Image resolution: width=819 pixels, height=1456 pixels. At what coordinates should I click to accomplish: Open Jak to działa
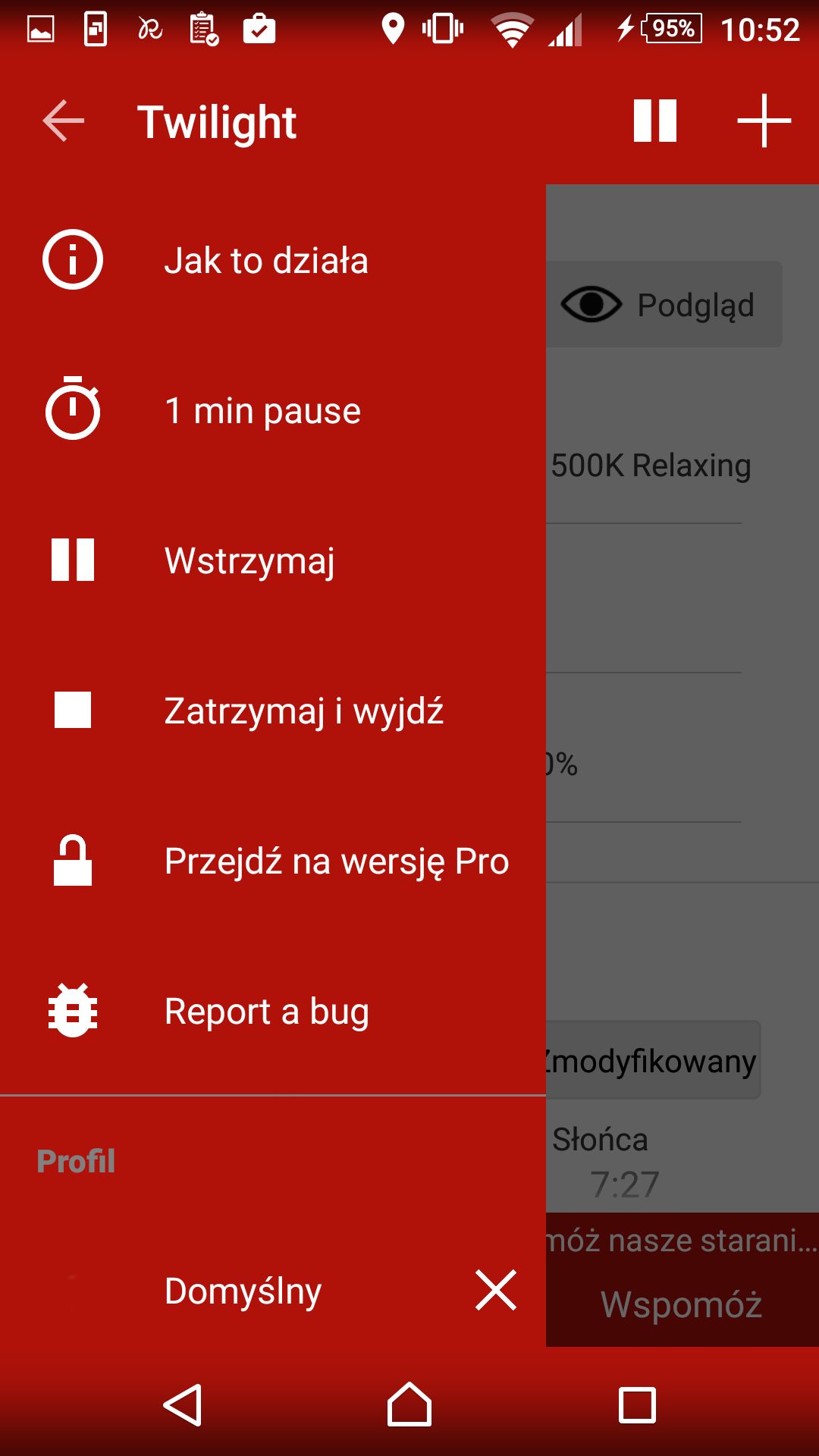coord(273,260)
